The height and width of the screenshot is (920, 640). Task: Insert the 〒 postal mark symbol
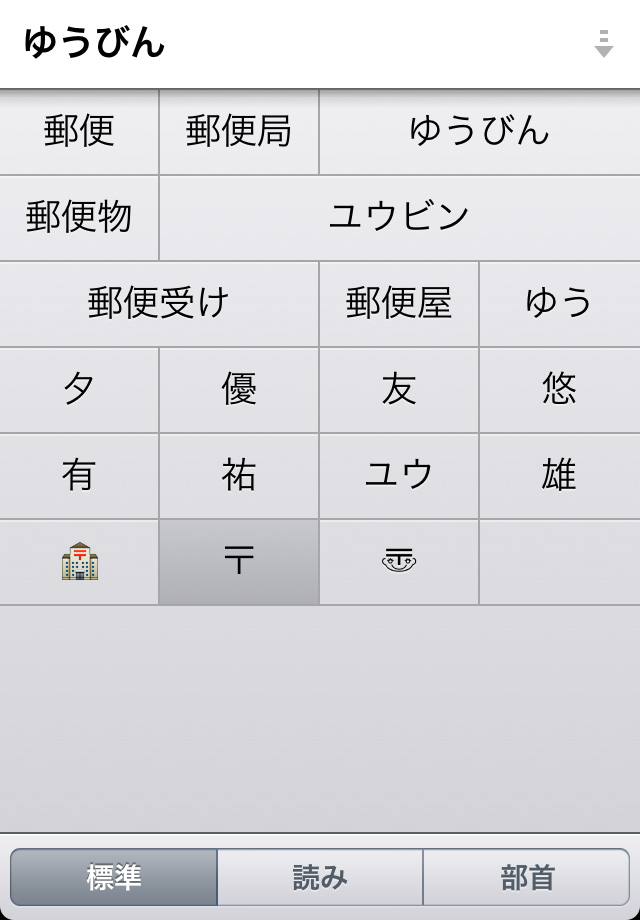(239, 561)
